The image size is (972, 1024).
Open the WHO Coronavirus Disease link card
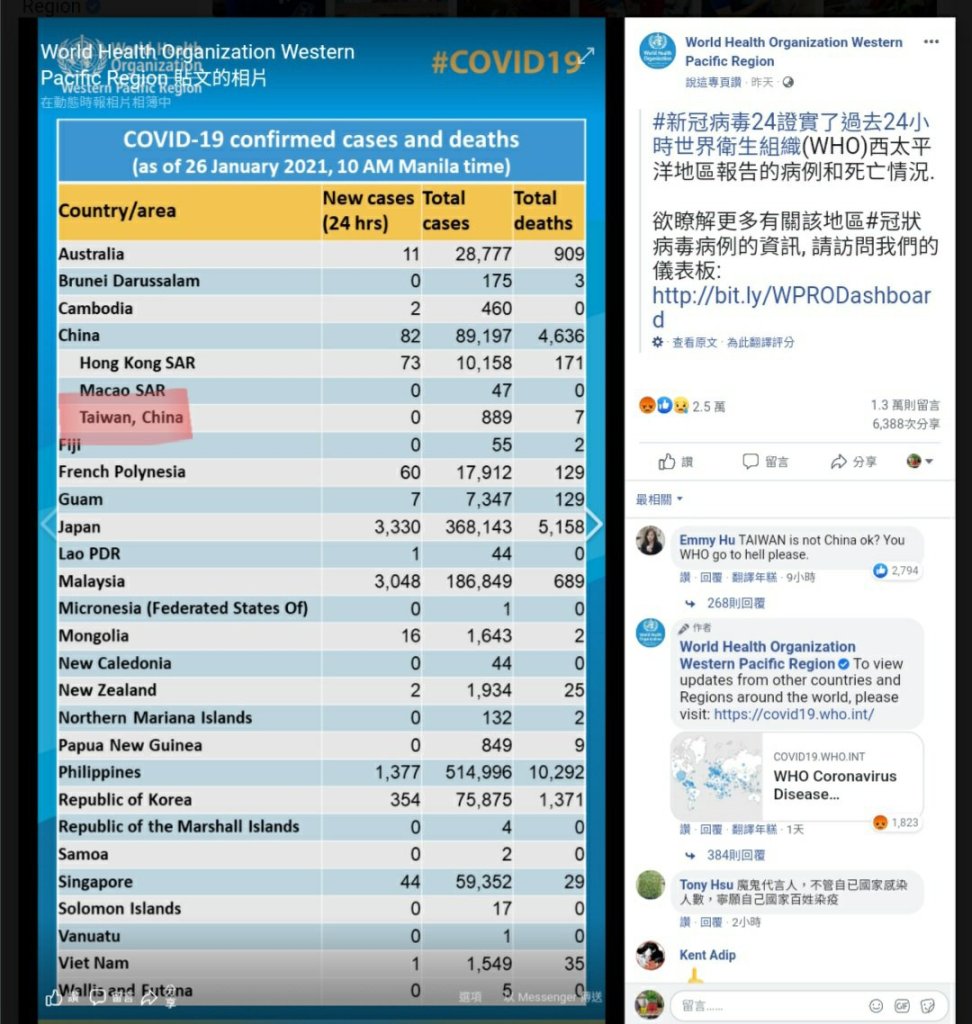point(796,777)
